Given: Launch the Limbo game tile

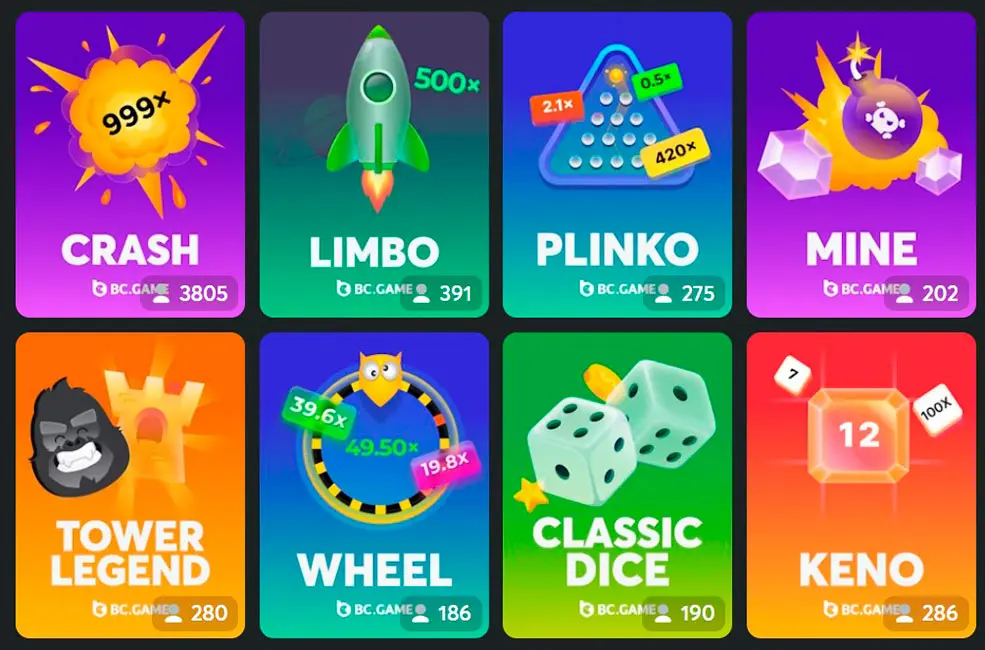Looking at the screenshot, I should (374, 165).
